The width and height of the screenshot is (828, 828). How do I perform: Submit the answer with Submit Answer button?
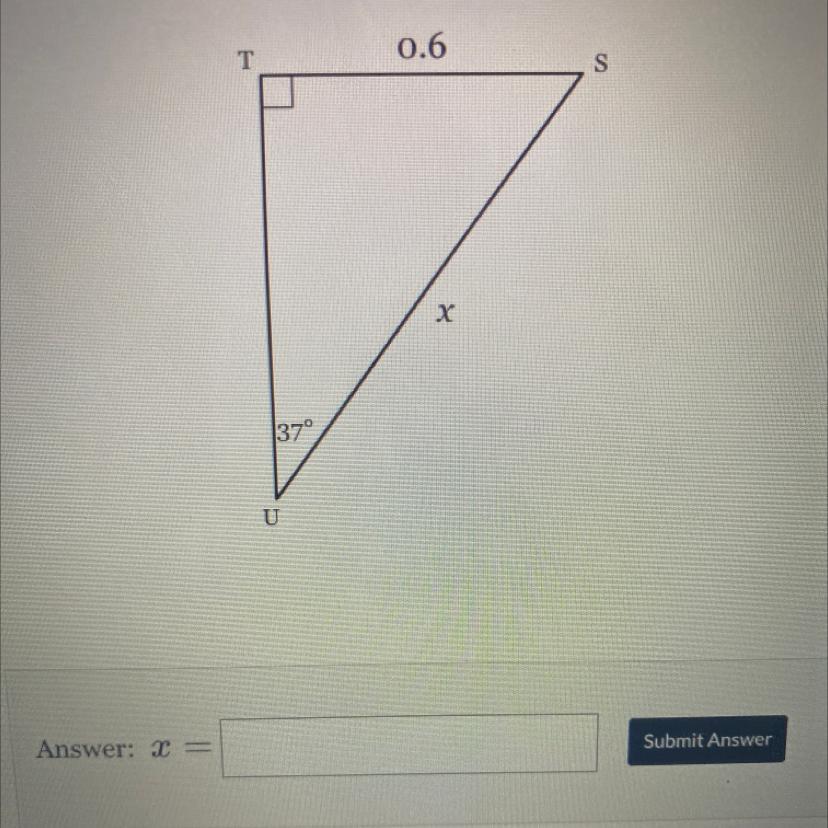click(x=707, y=741)
